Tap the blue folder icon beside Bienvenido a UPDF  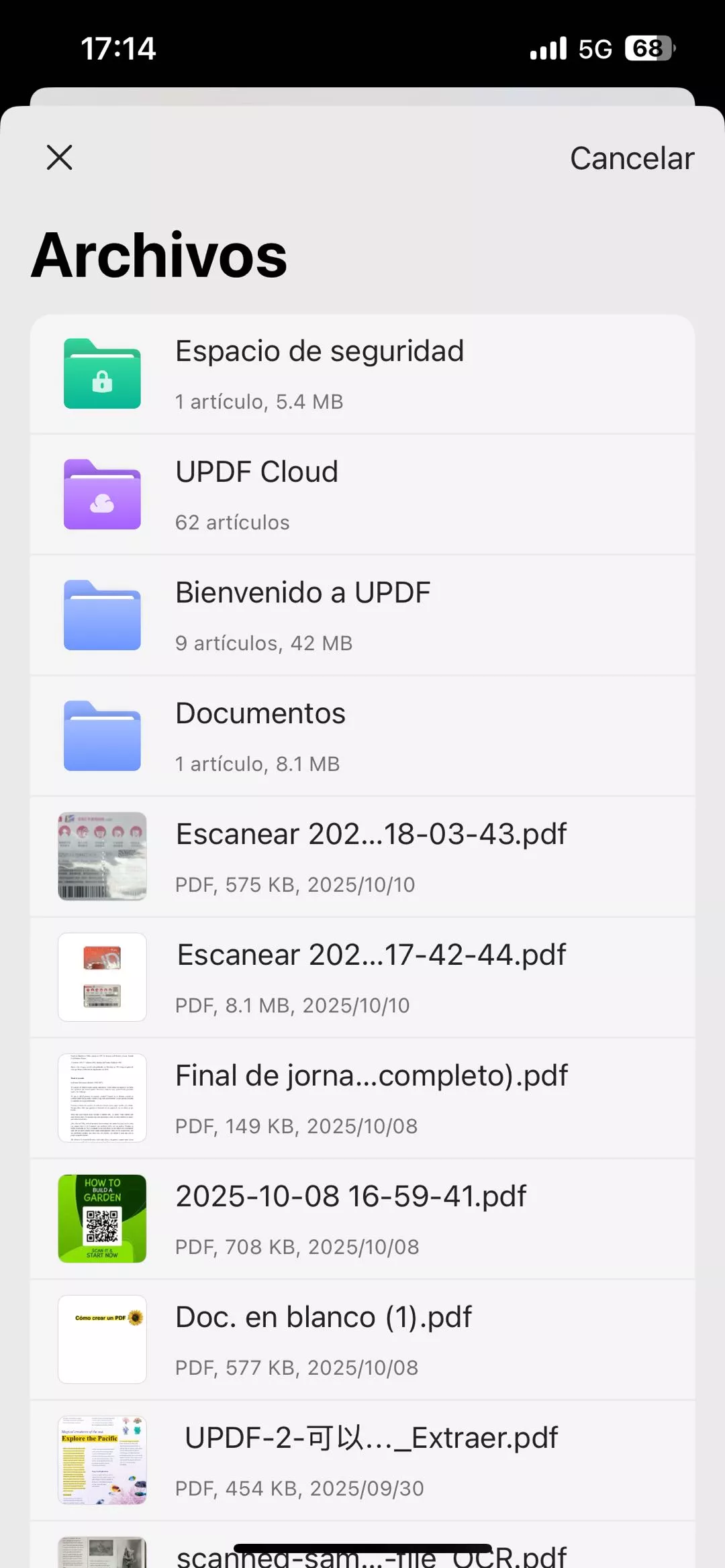click(101, 615)
